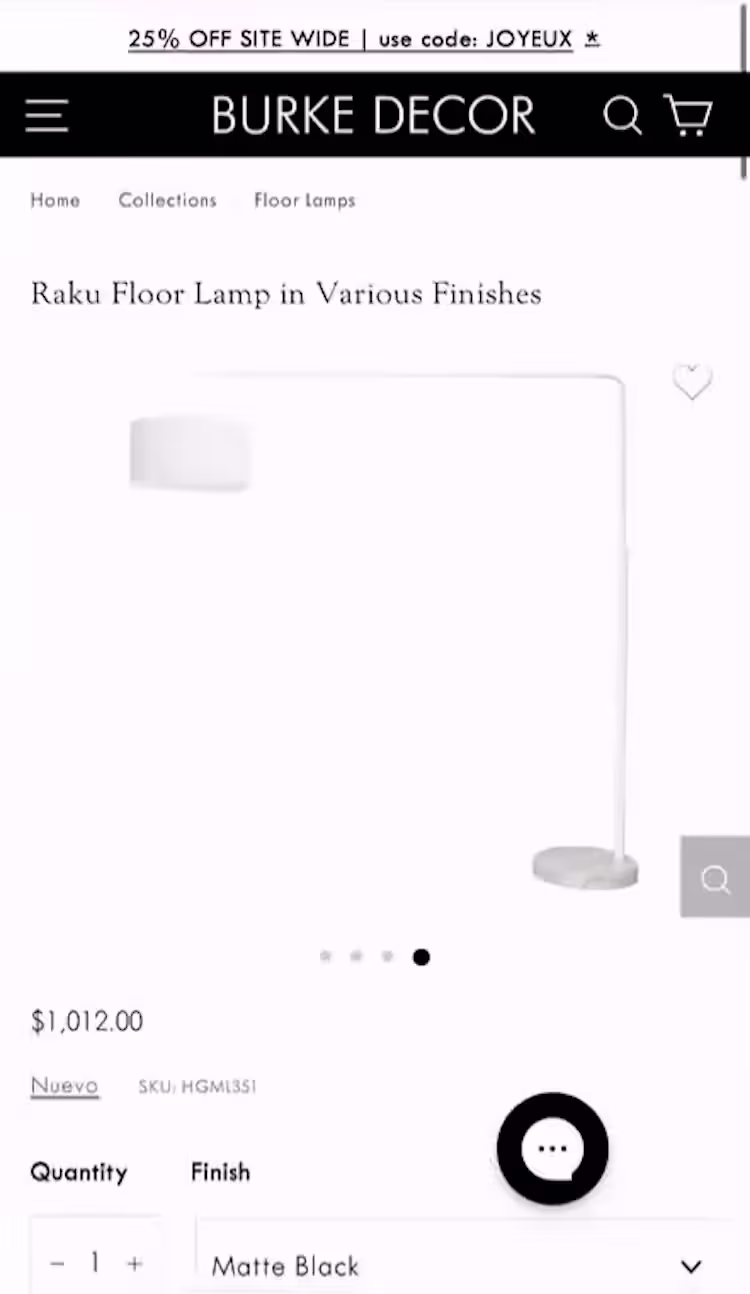Viewport: 750px width, 1294px height.
Task: View the shopping cart
Action: pos(688,115)
